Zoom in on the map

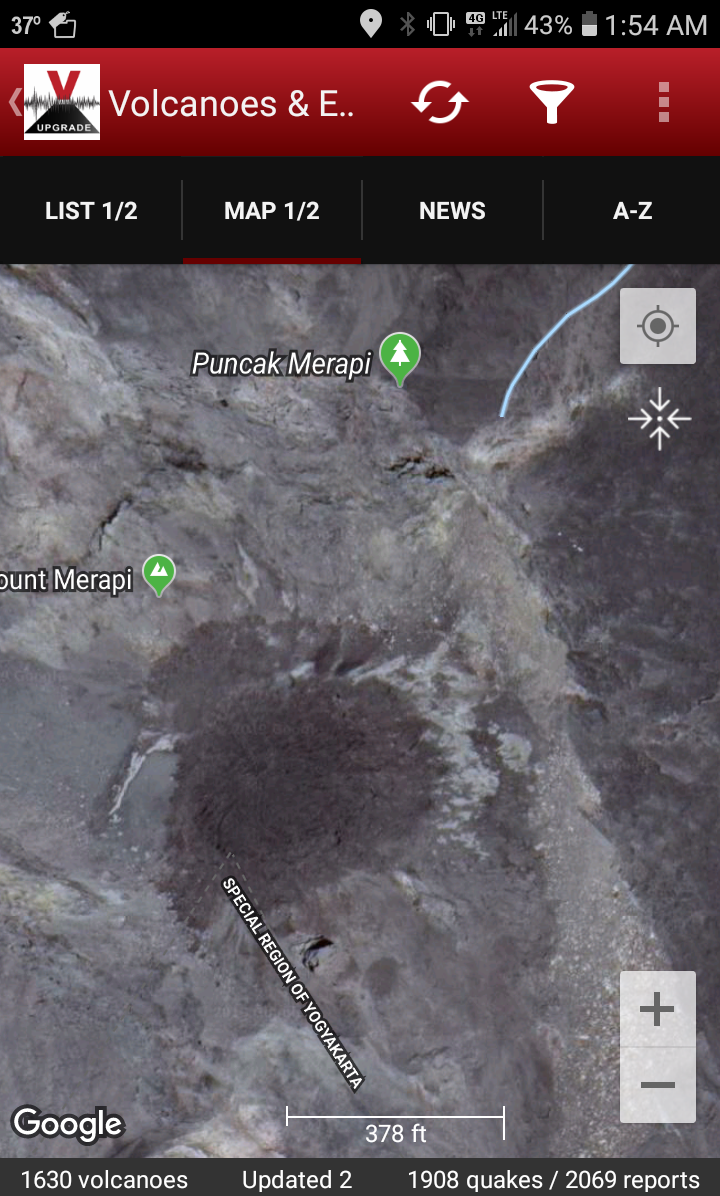pyautogui.click(x=657, y=1009)
